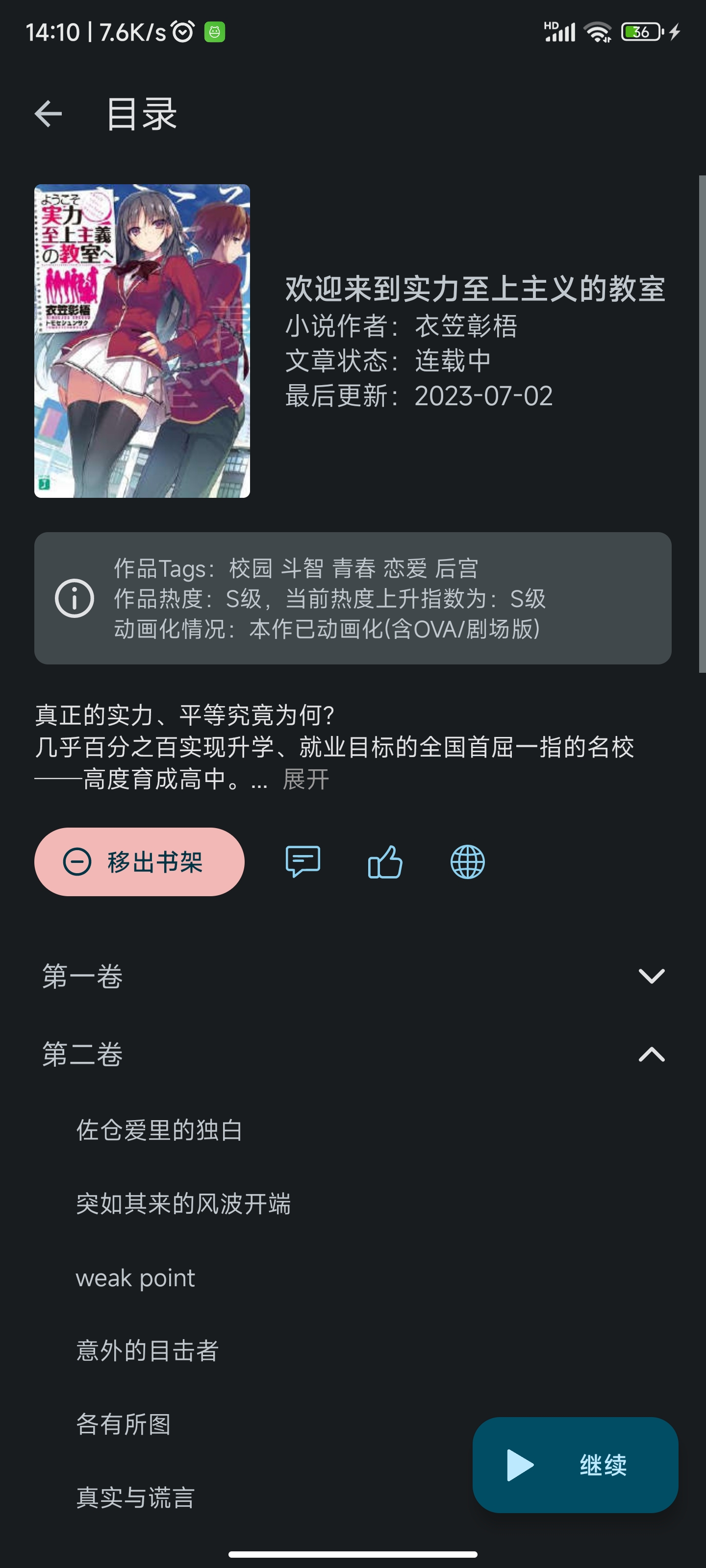
Task: Open chapter 真实与谎言
Action: click(135, 1497)
